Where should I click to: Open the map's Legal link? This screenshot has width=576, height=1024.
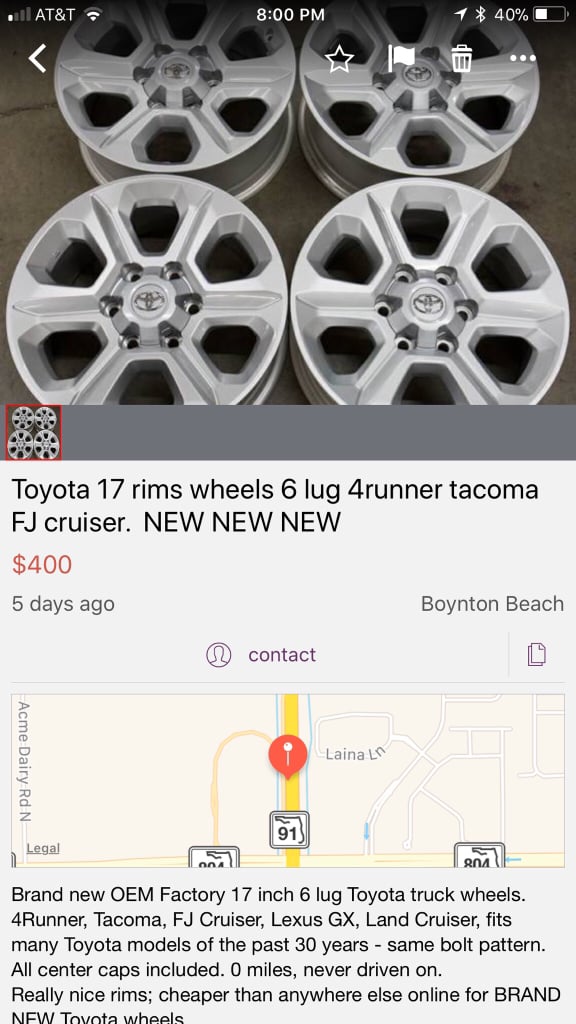(x=42, y=848)
